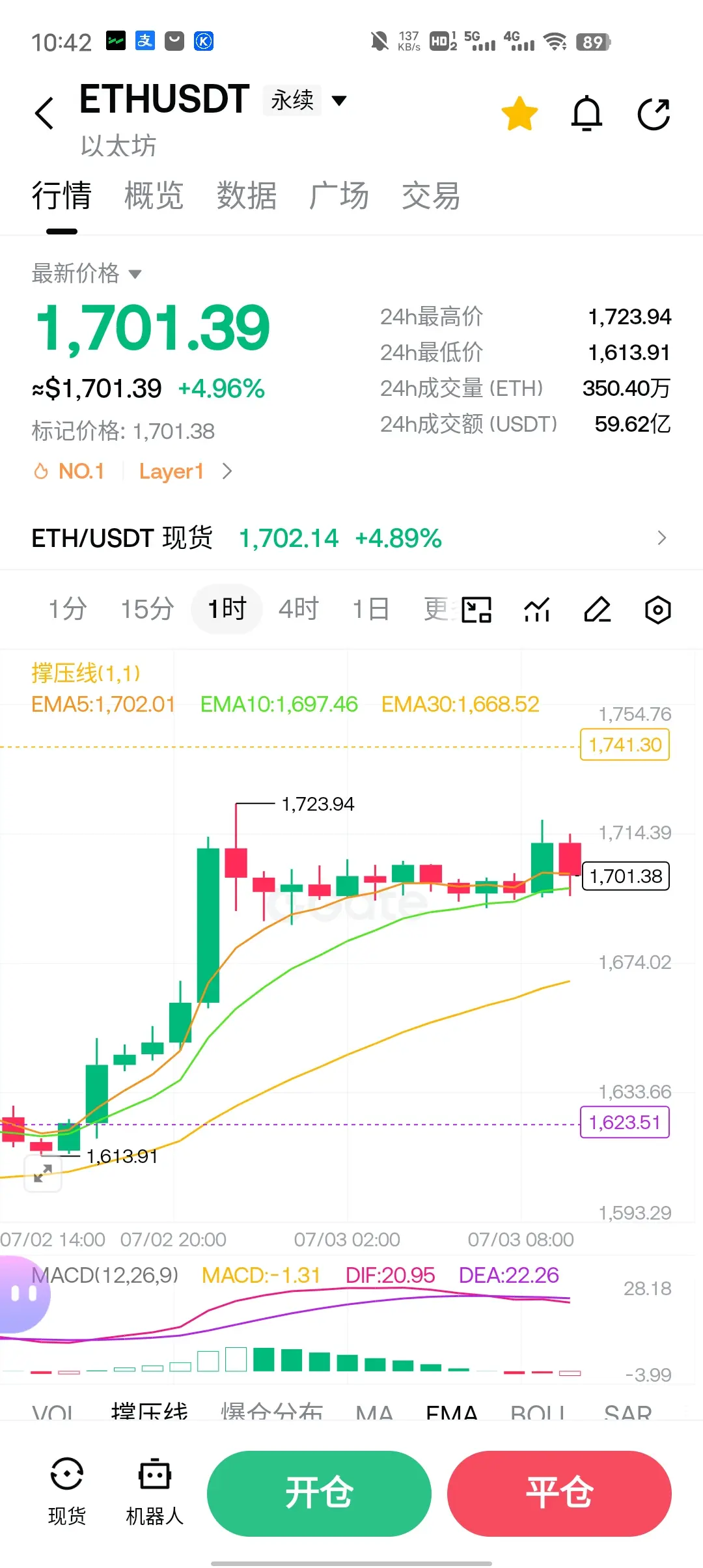Tap the share icon
Viewport: 703px width, 1568px height.
pos(654,114)
